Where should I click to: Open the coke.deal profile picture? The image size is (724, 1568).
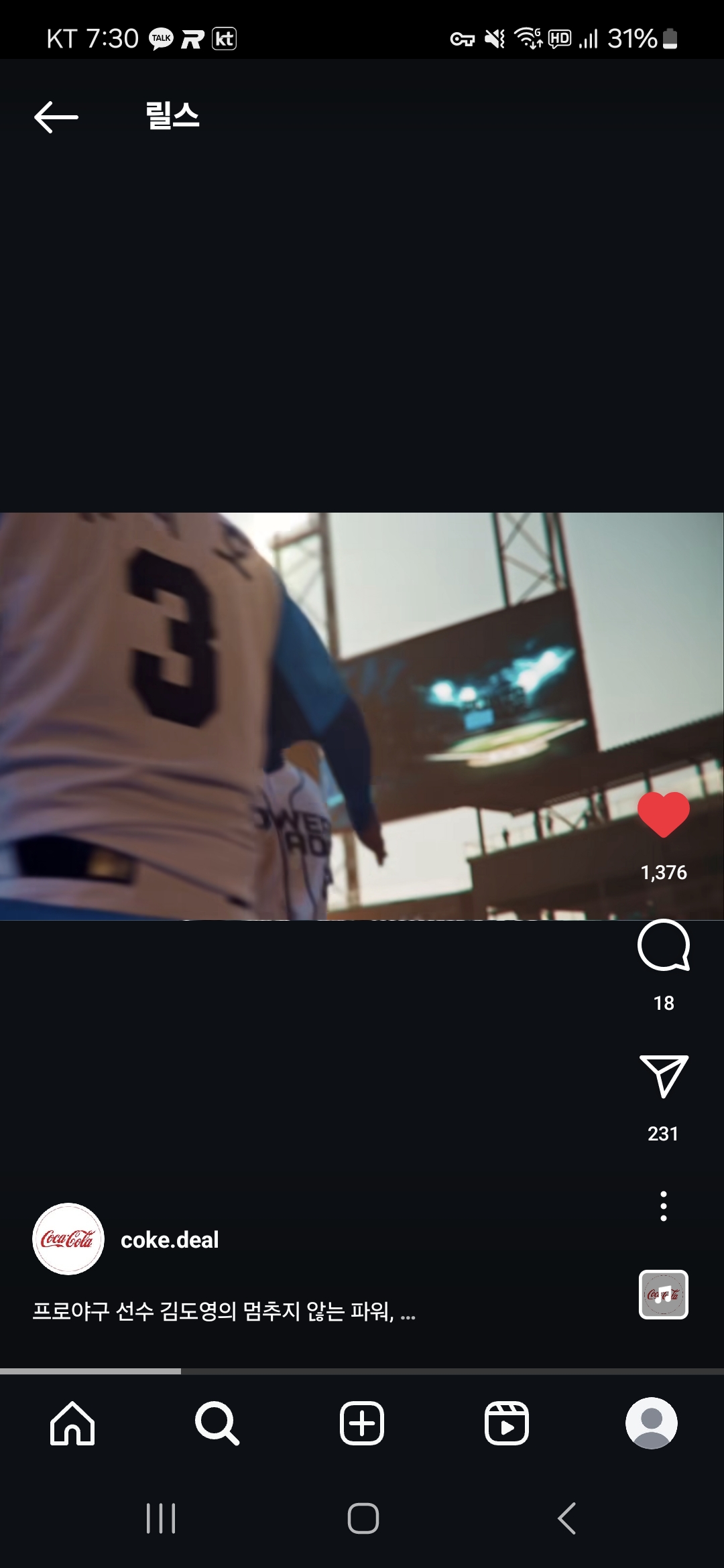click(x=68, y=1239)
